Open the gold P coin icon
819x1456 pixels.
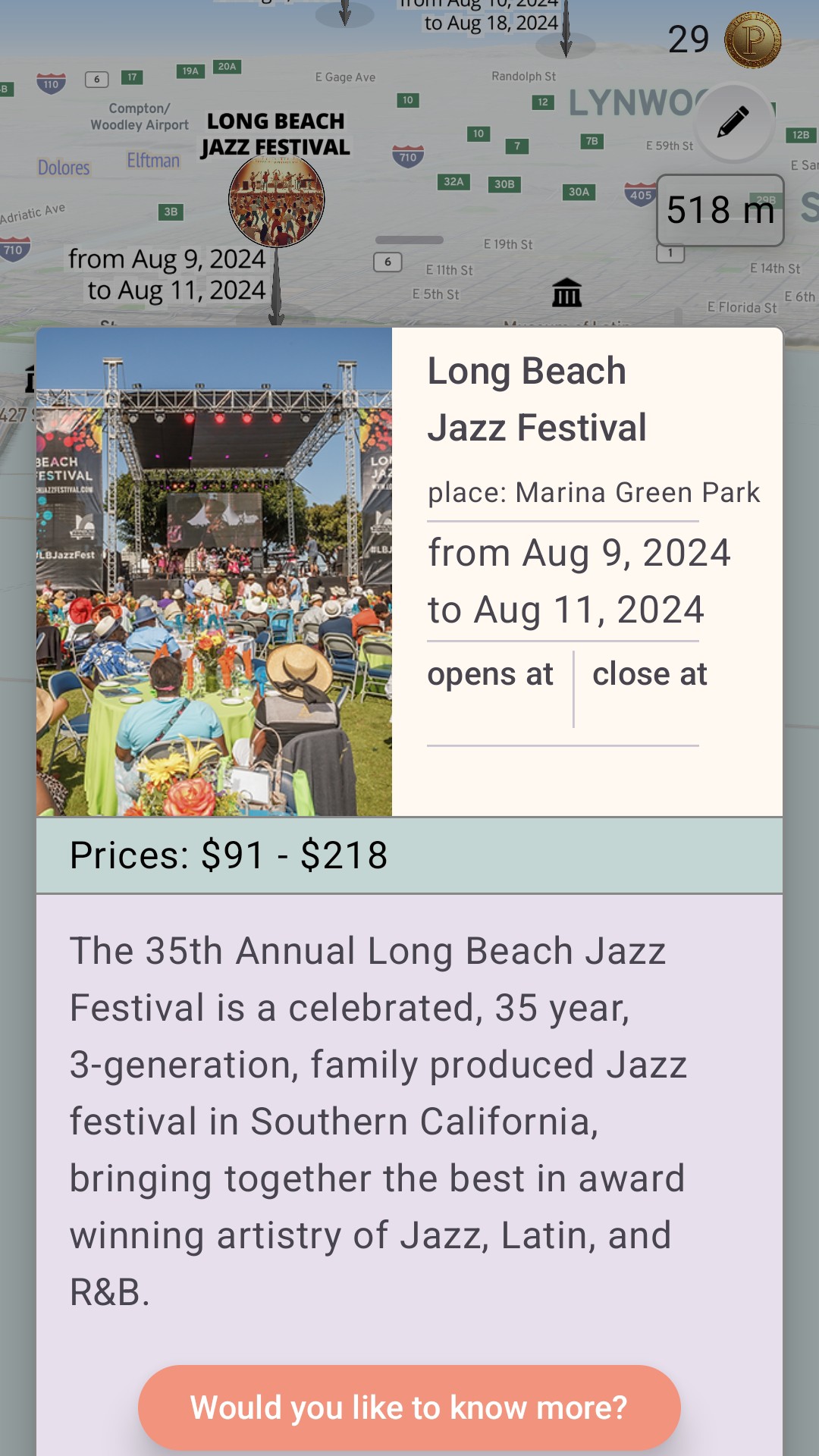(752, 40)
